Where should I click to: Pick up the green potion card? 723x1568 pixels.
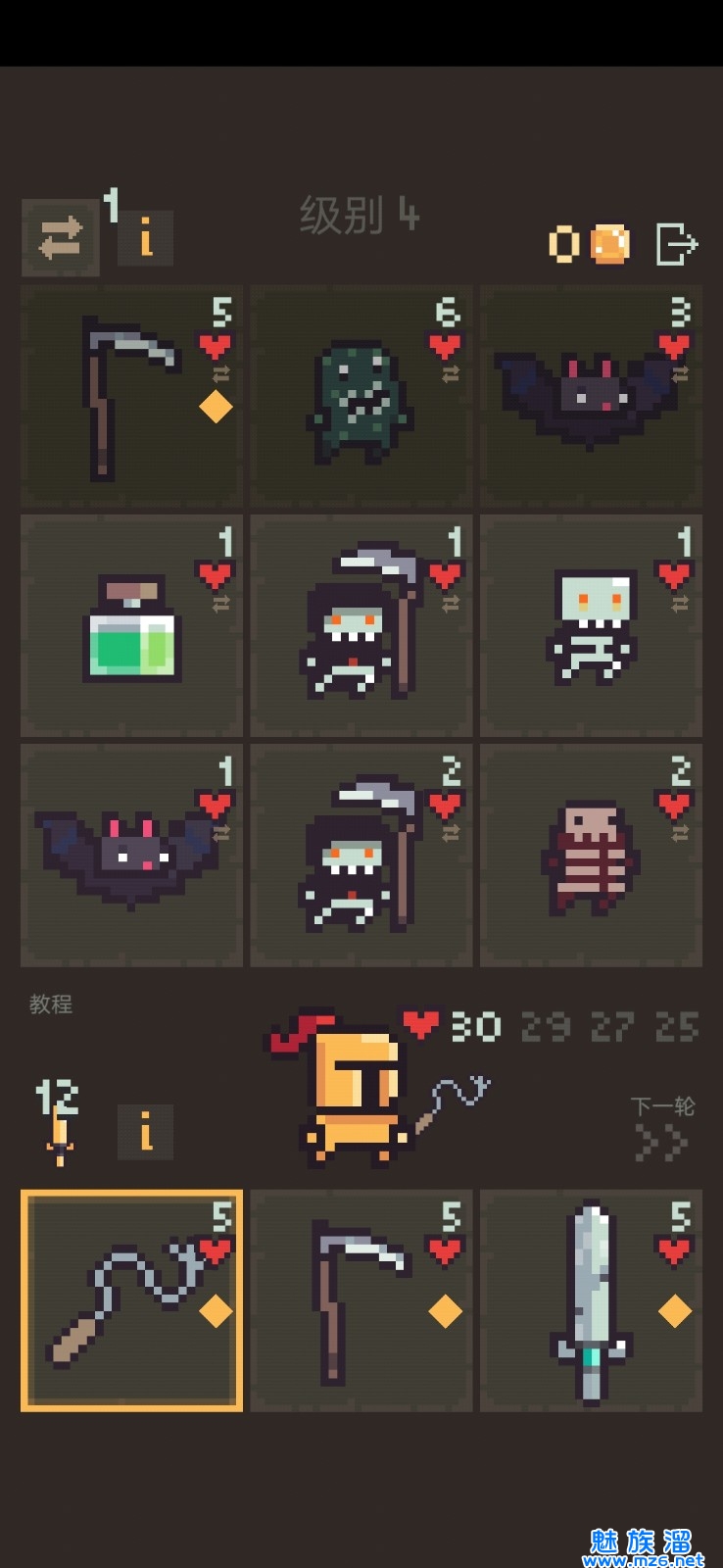pos(131,626)
